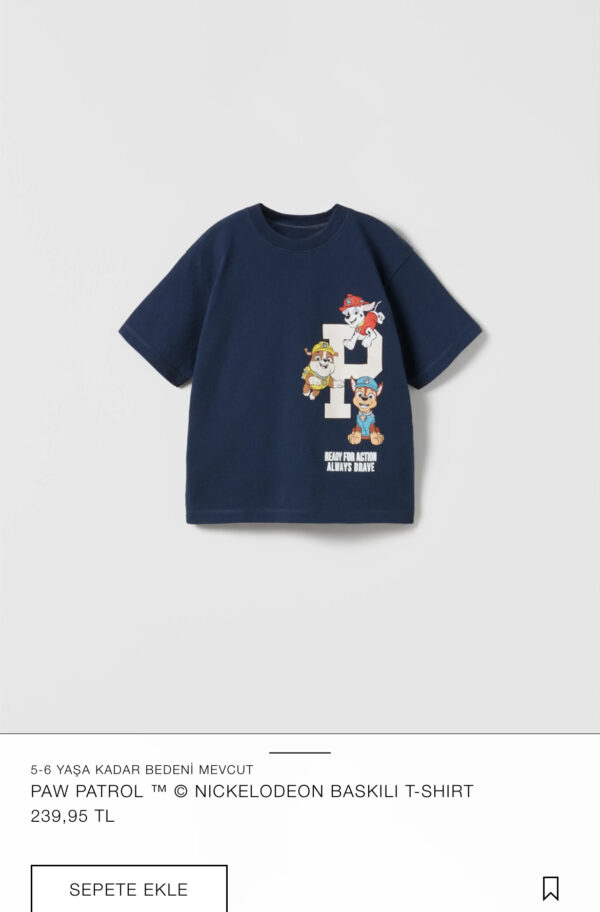Screen dimensions: 600x912
Task: Open the Paw Patrol T-shirt product image
Action: 300,365
